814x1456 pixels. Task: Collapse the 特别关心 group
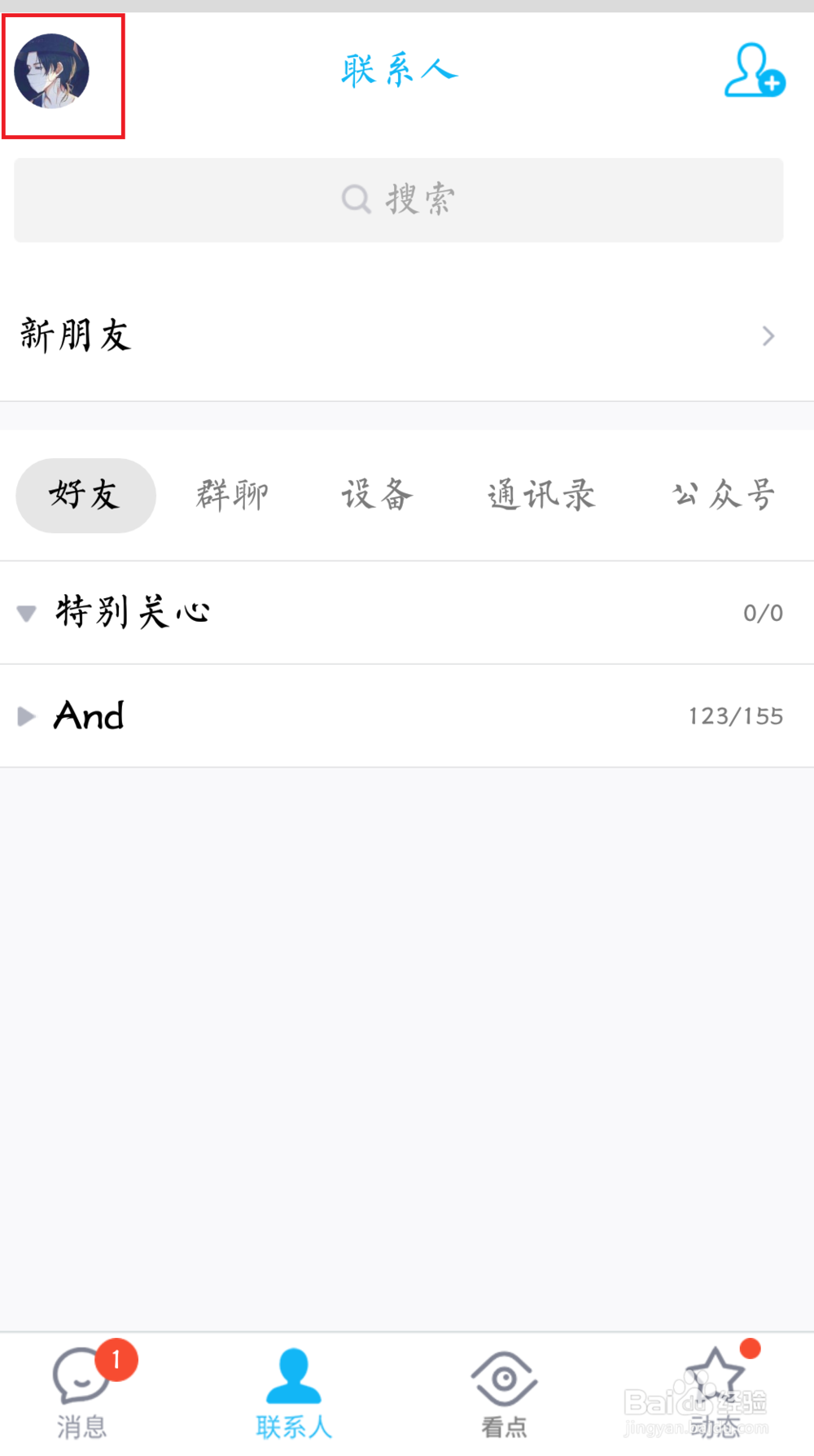click(130, 612)
